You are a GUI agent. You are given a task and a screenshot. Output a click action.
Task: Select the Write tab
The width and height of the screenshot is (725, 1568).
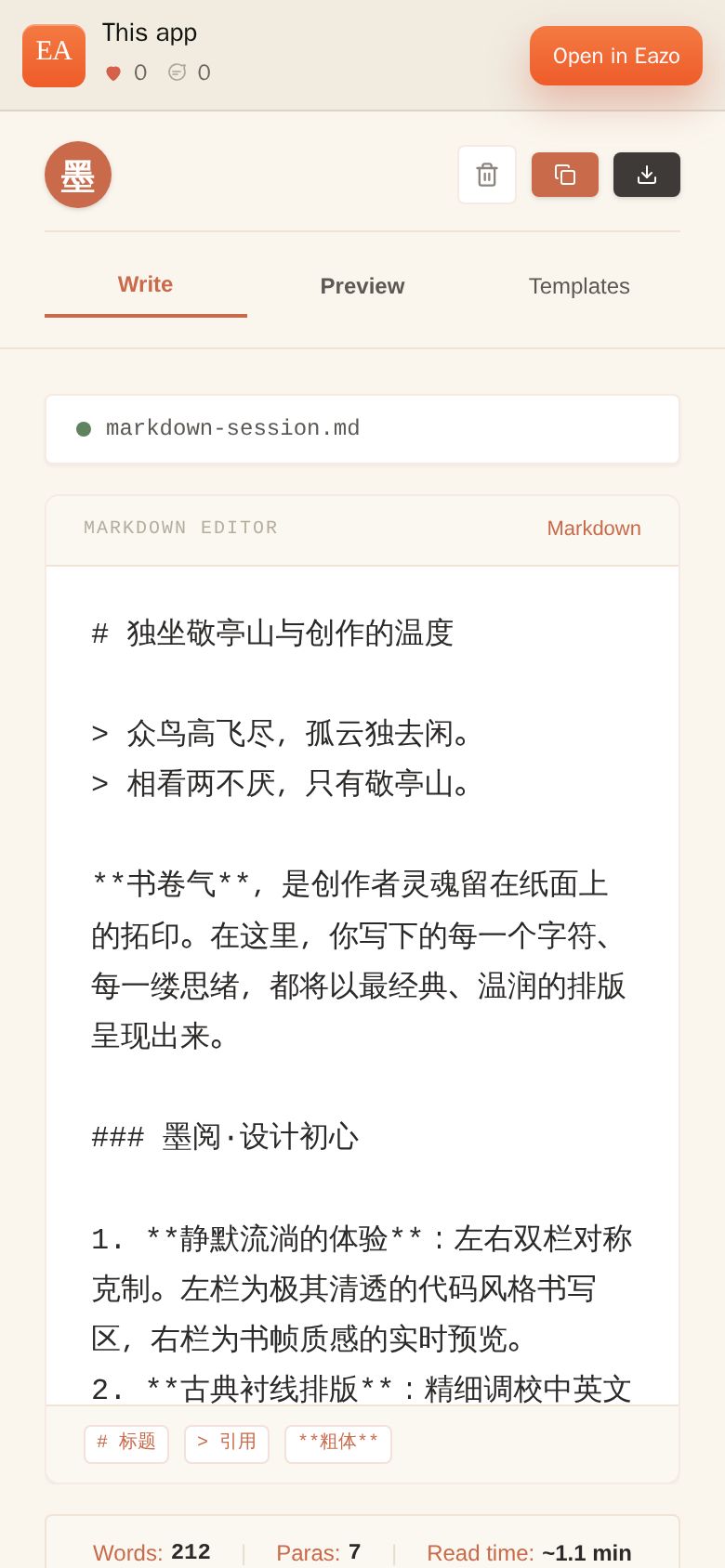146,285
